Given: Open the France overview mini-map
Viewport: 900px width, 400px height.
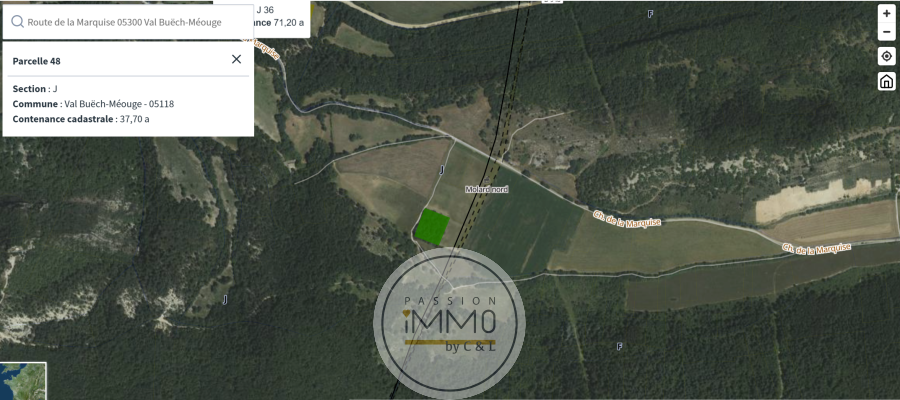Looking at the screenshot, I should [x=22, y=381].
